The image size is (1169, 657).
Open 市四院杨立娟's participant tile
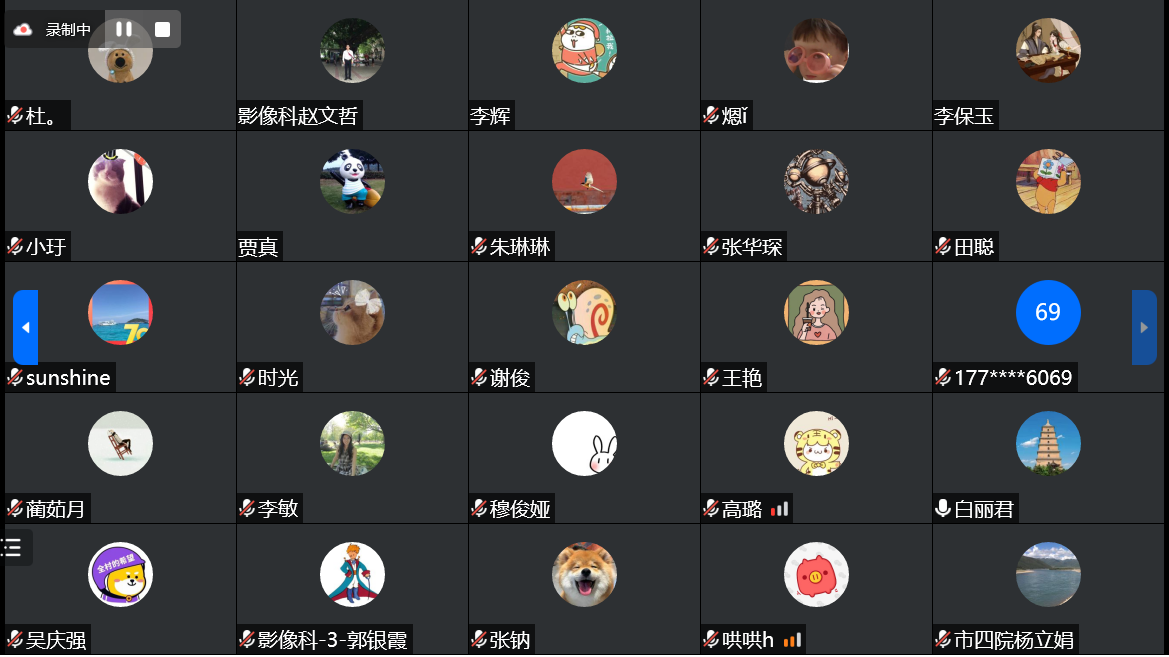[1048, 589]
